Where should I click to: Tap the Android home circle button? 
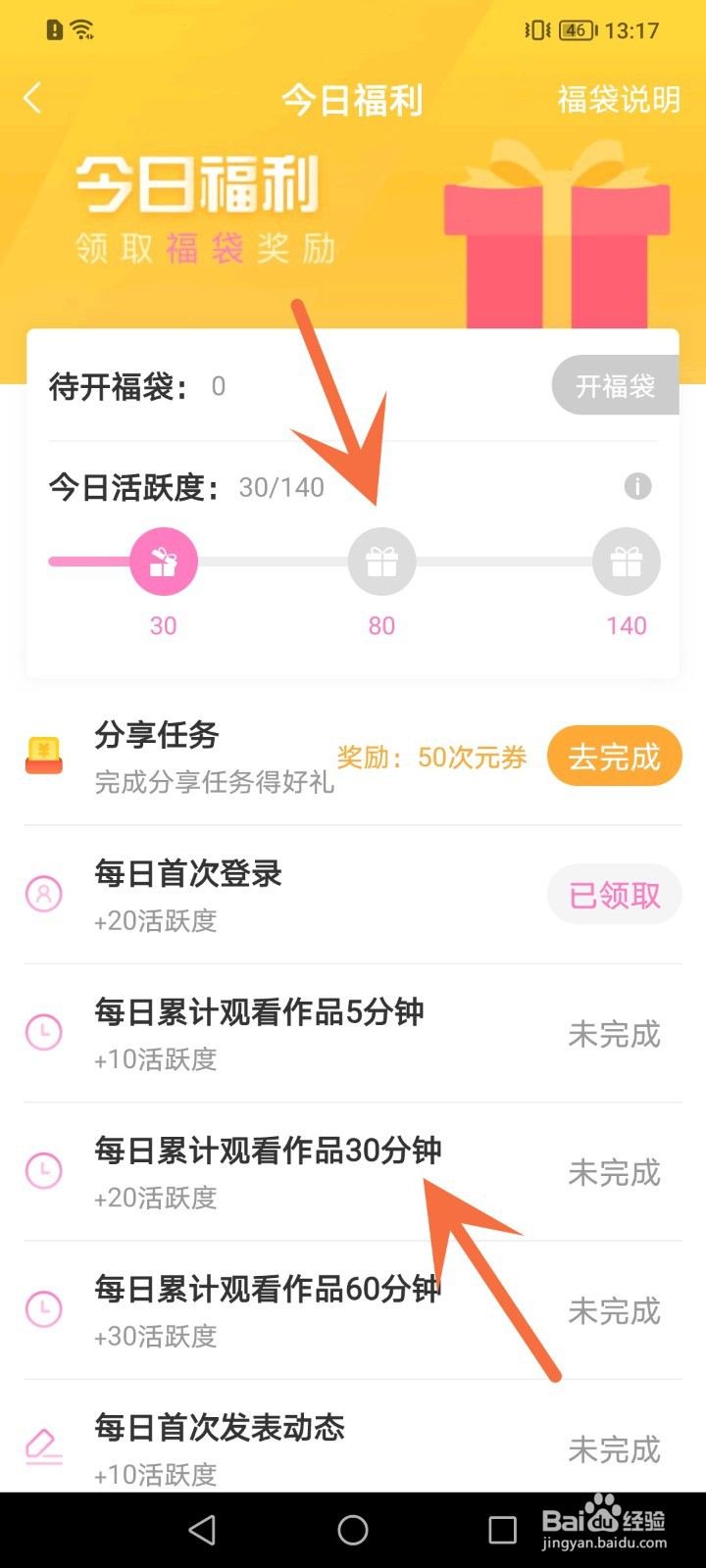coord(353,1528)
